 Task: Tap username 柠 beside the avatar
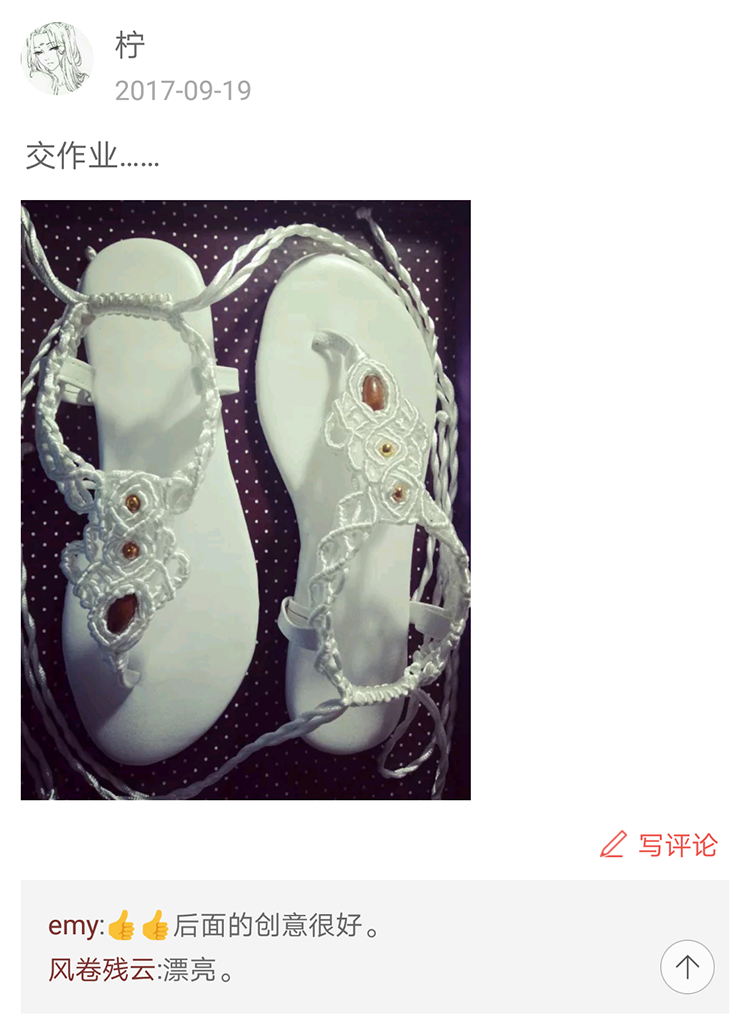pyautogui.click(x=130, y=46)
